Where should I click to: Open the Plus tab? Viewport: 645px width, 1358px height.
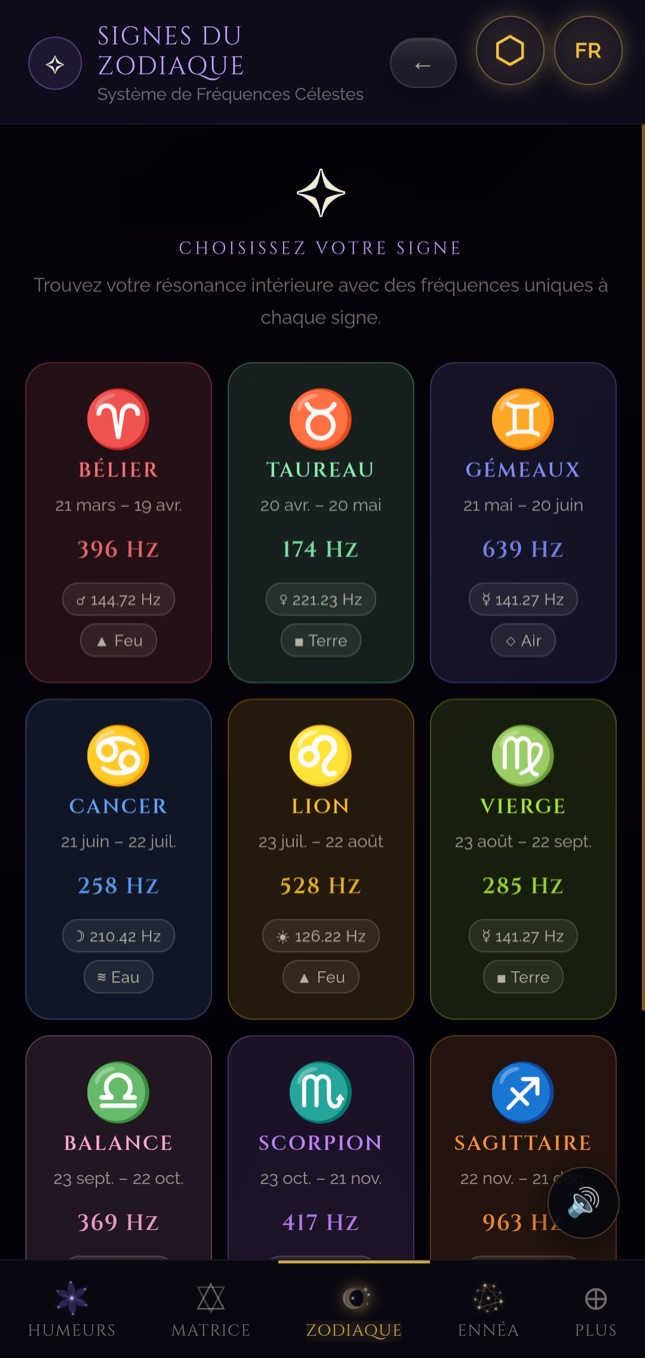coord(596,1311)
